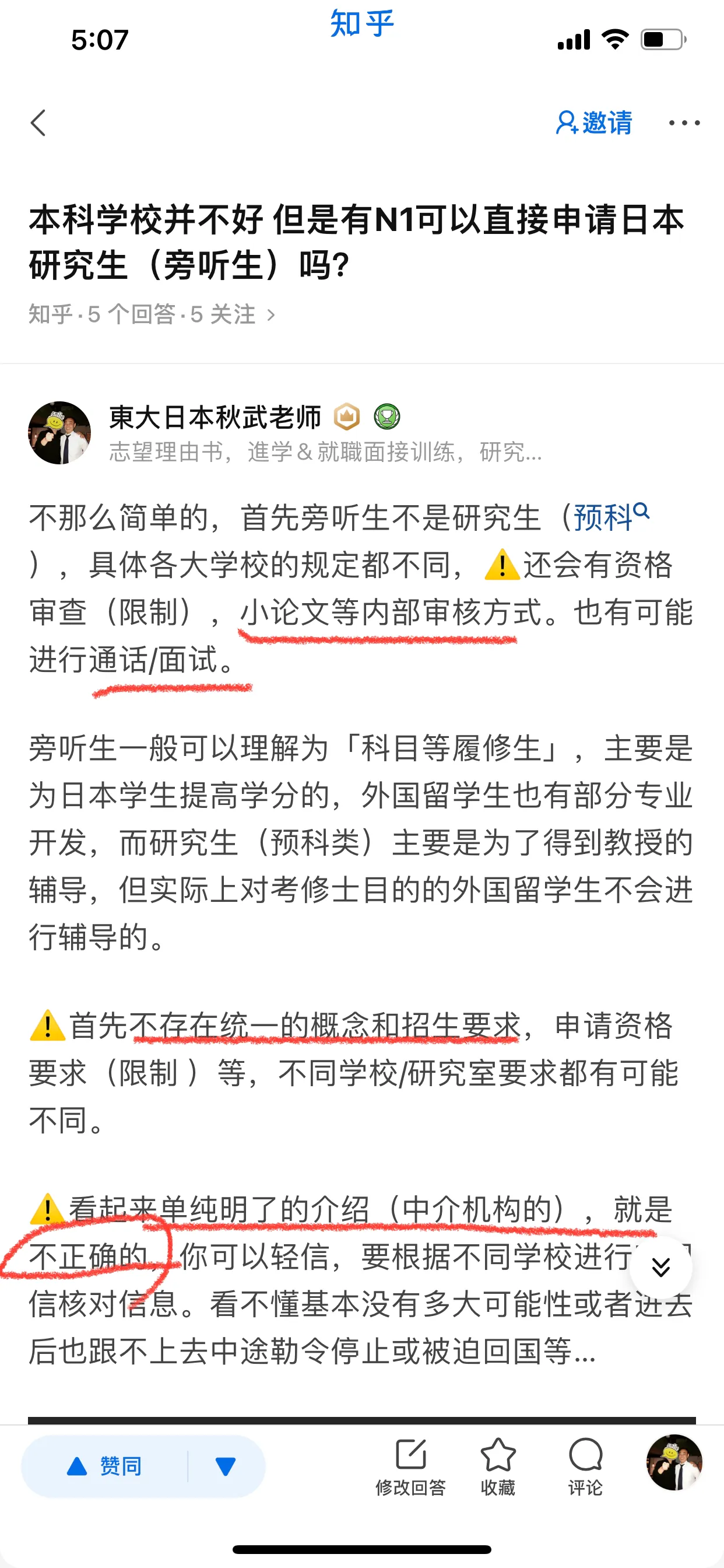Tap 邀请 to invite others to answer

(x=594, y=123)
